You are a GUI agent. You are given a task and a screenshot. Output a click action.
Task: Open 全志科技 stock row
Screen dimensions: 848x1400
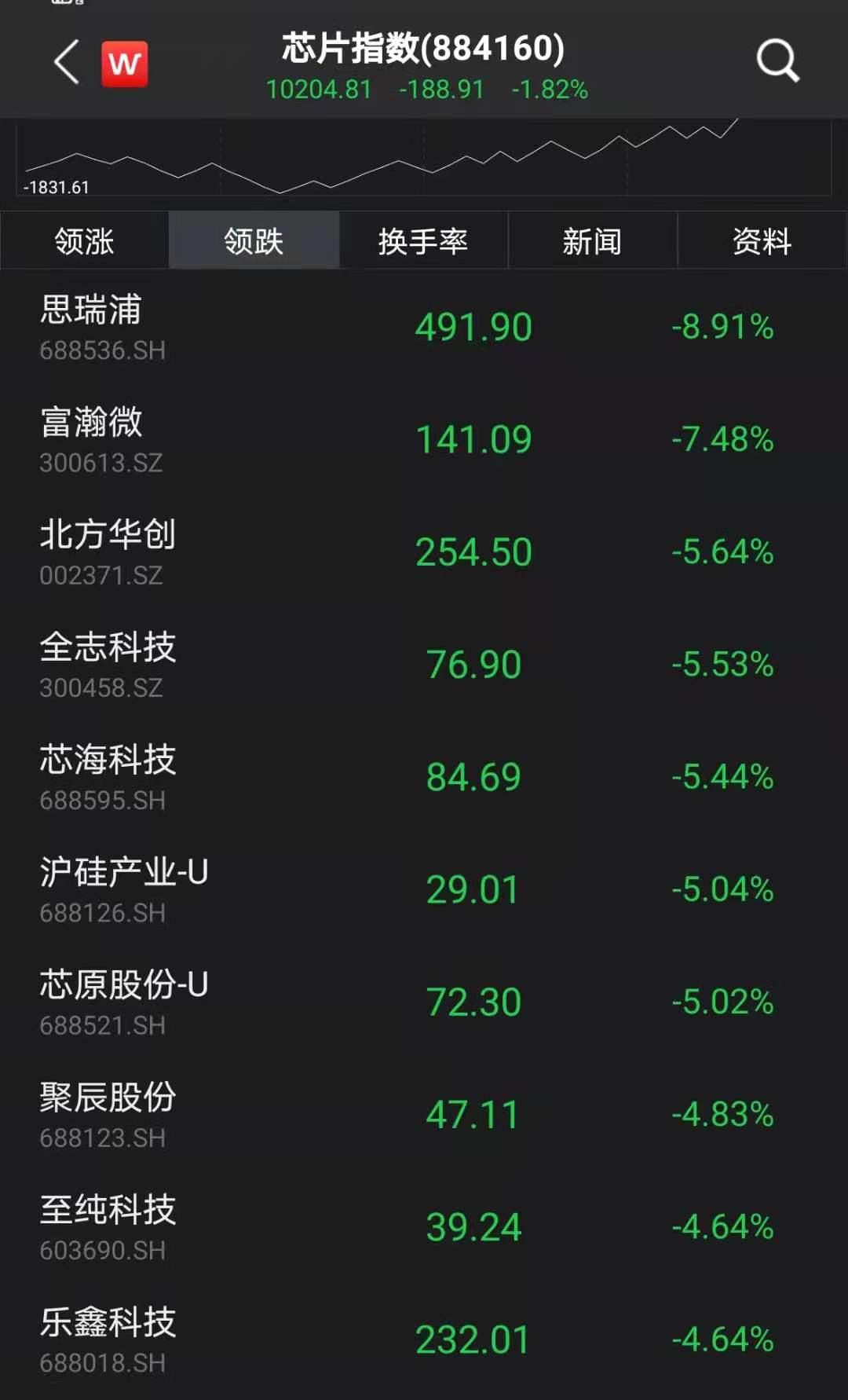(424, 665)
